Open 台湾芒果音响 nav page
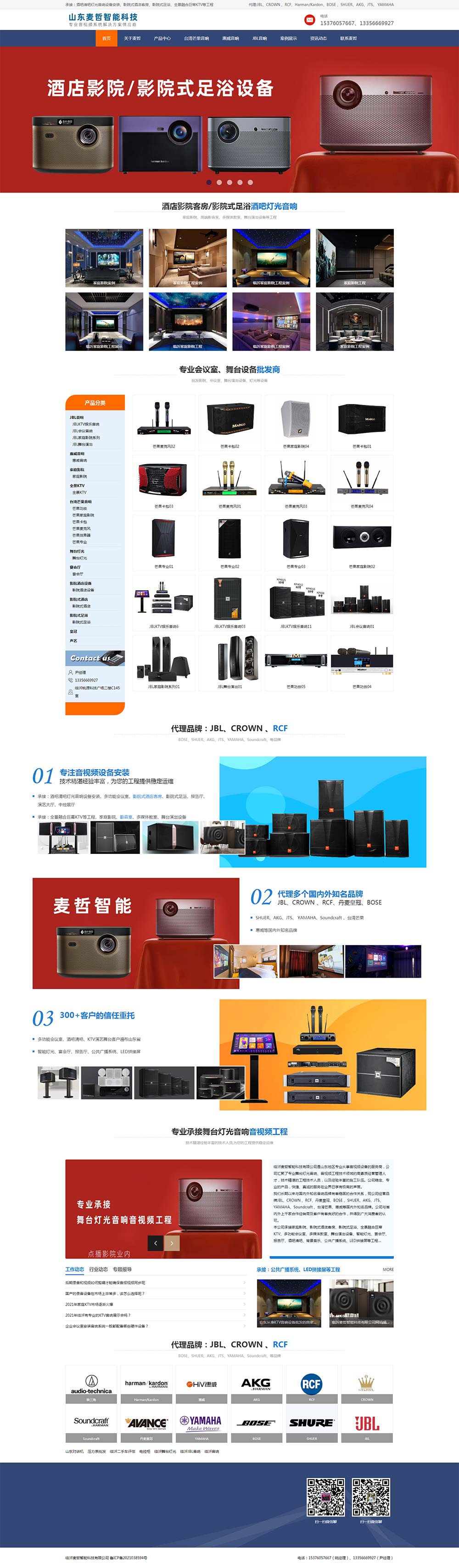The height and width of the screenshot is (1568, 459). click(x=196, y=39)
